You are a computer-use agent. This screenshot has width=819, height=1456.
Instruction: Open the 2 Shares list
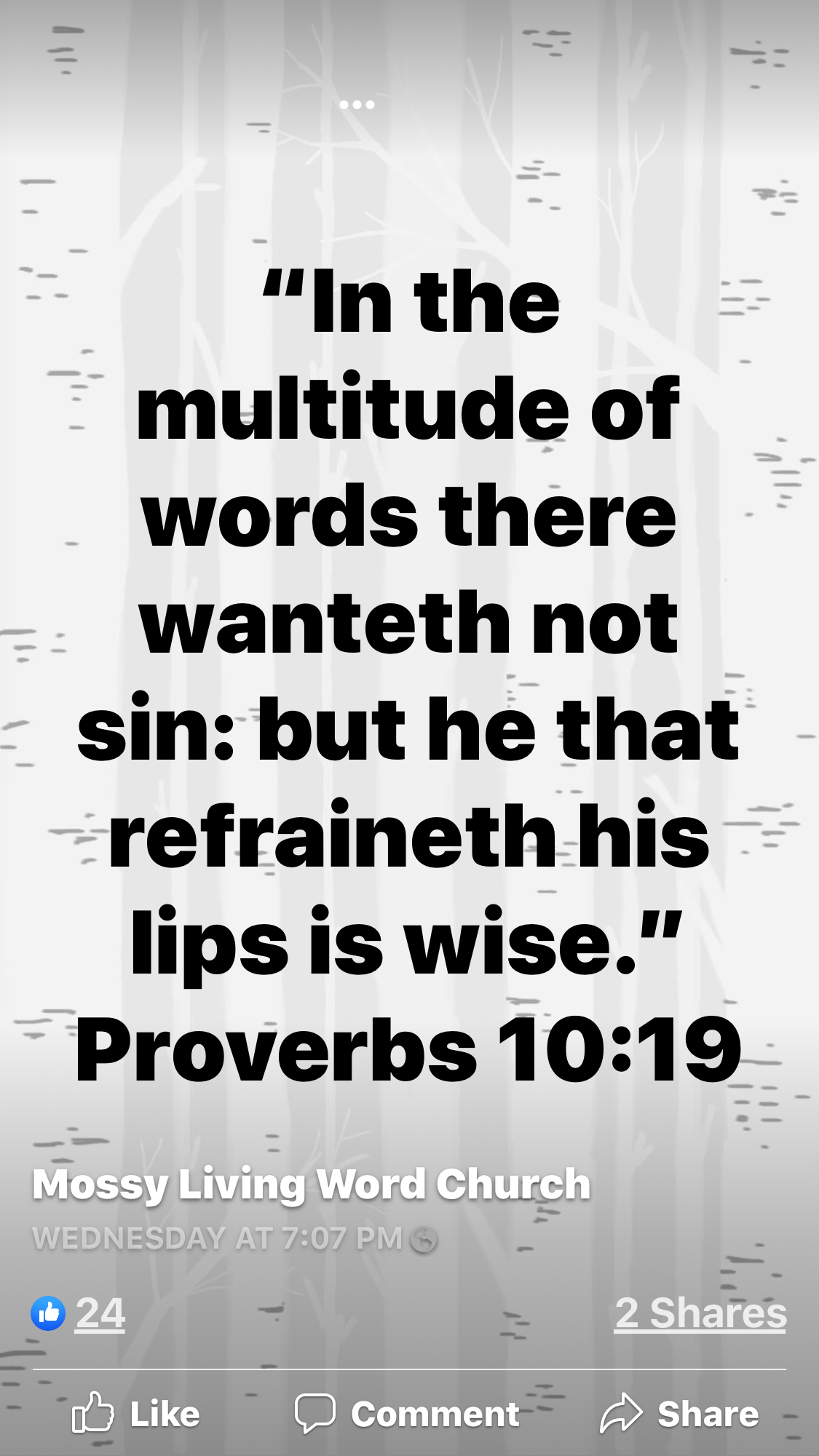coord(700,1313)
